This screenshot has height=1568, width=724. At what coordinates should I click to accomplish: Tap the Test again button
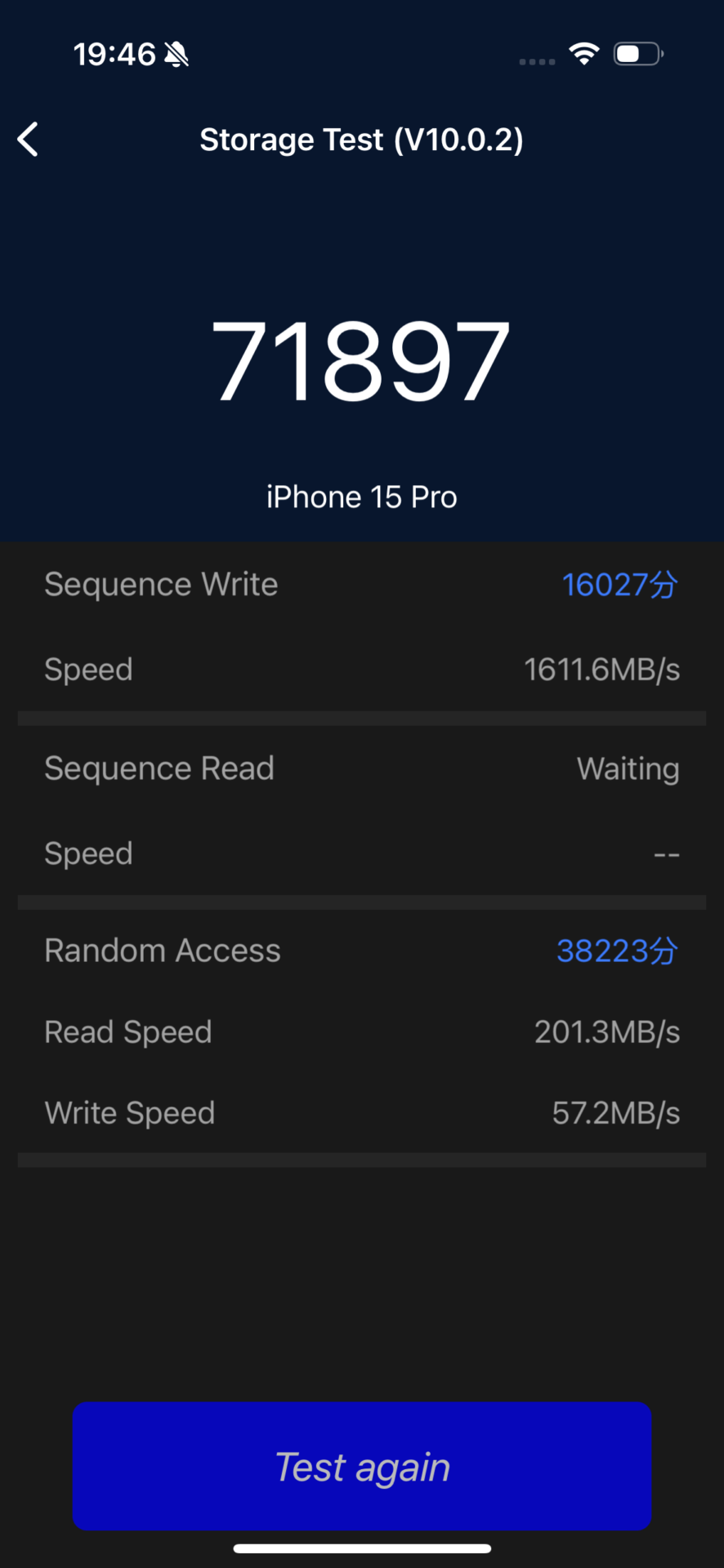tap(362, 1466)
